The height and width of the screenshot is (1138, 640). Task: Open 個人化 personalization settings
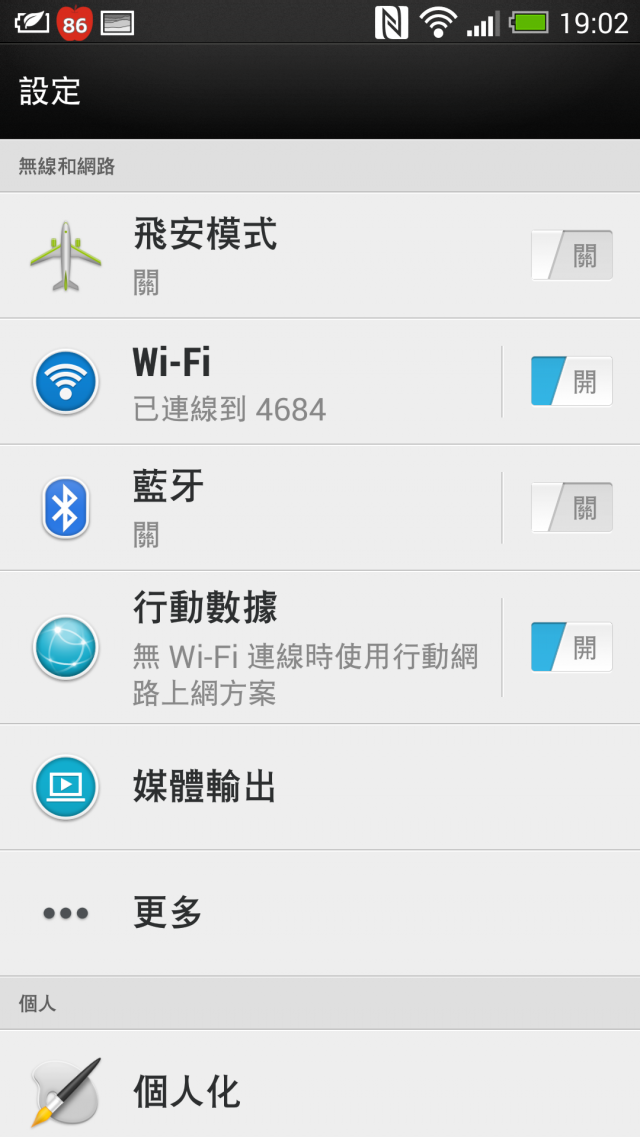pos(320,1090)
